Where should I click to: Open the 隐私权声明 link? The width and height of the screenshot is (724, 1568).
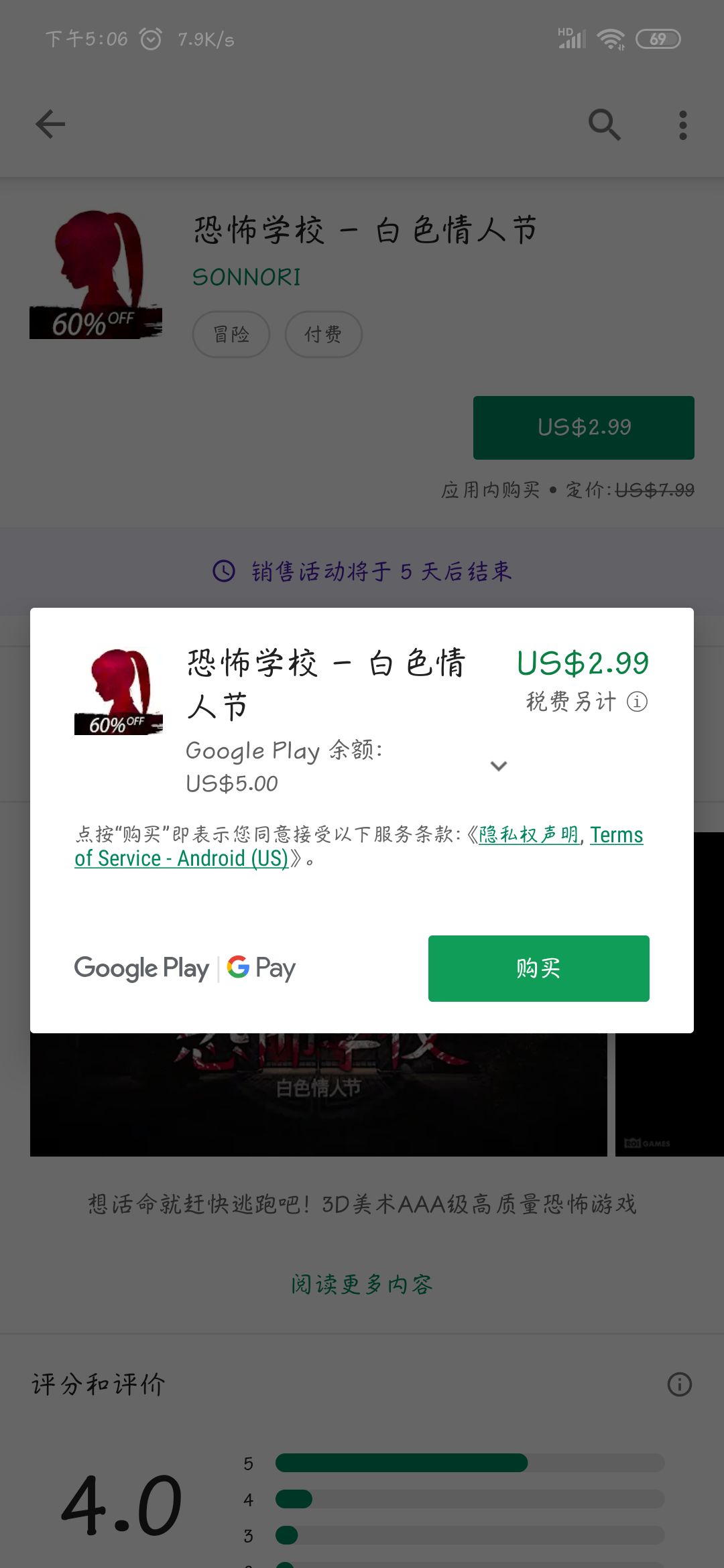pyautogui.click(x=528, y=835)
